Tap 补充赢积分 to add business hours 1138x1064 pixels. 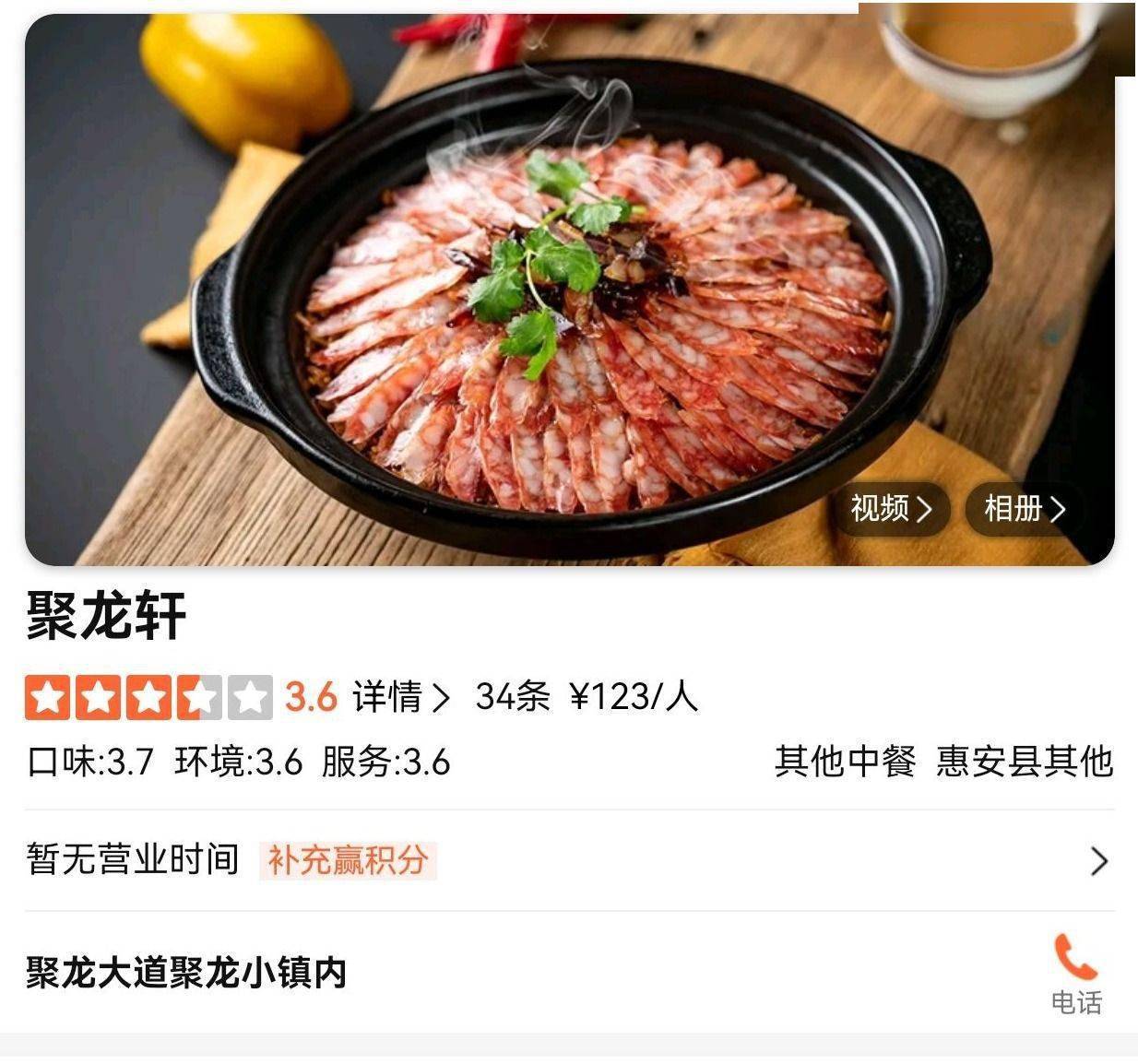[348, 860]
